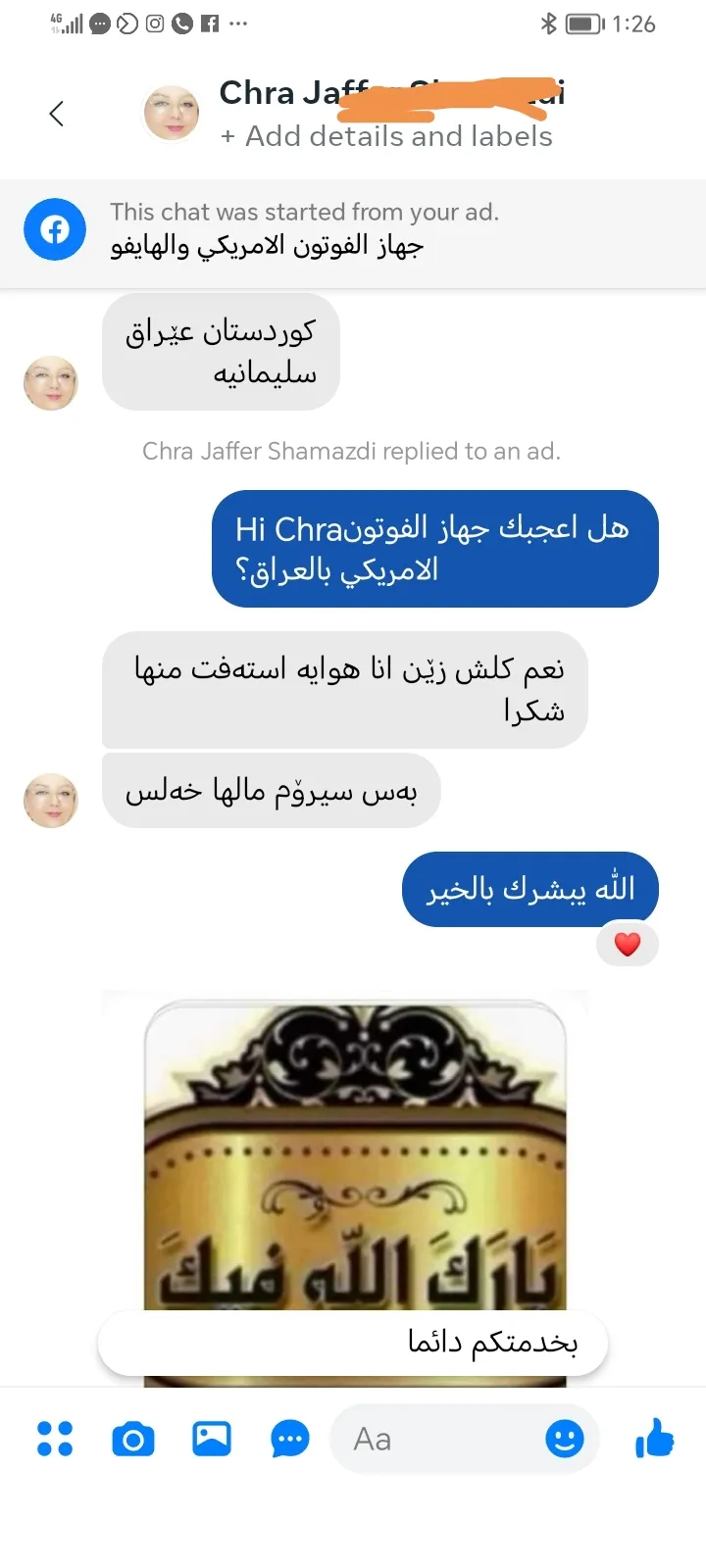Tap Add details and labels
The width and height of the screenshot is (706, 1568).
click(x=386, y=136)
